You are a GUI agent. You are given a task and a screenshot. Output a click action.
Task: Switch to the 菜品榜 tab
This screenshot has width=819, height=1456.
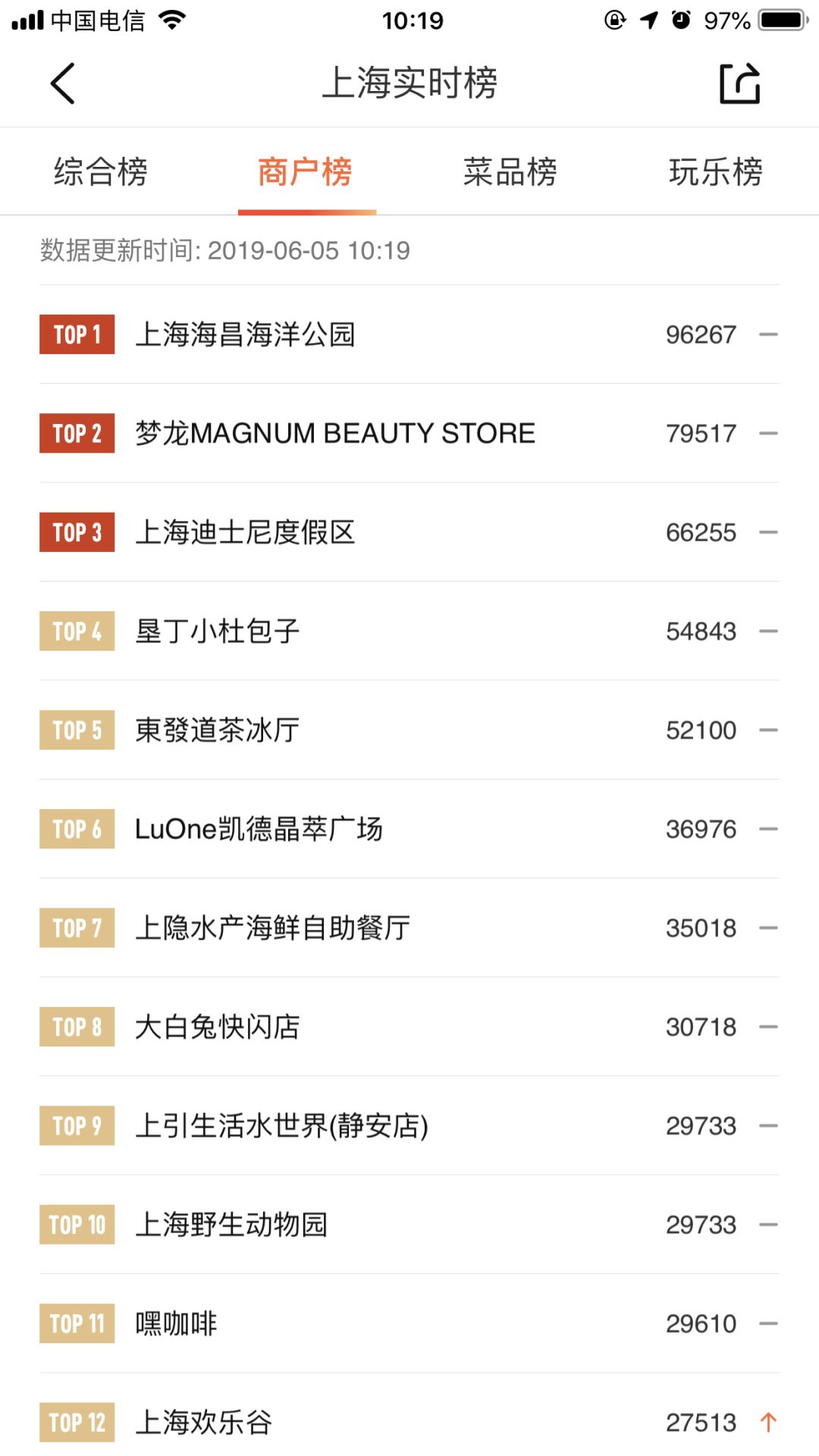coord(510,172)
